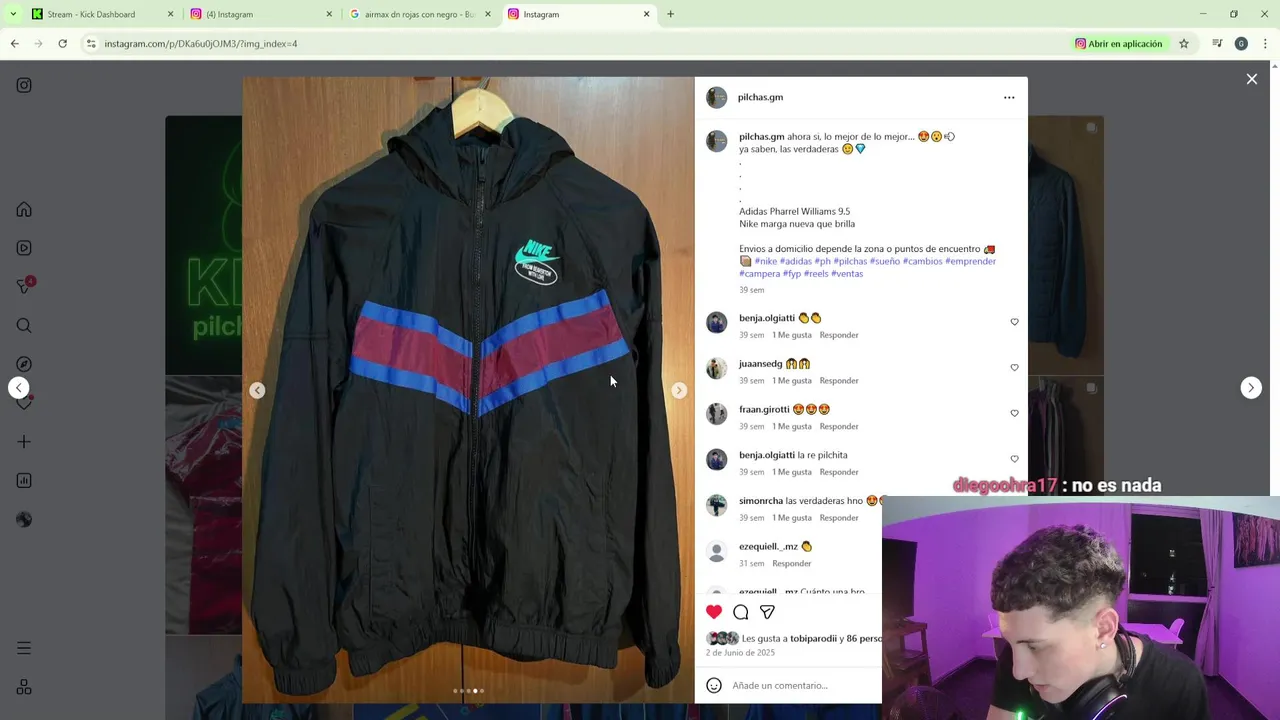Tap the comment bubble icon under the post

[x=741, y=612]
